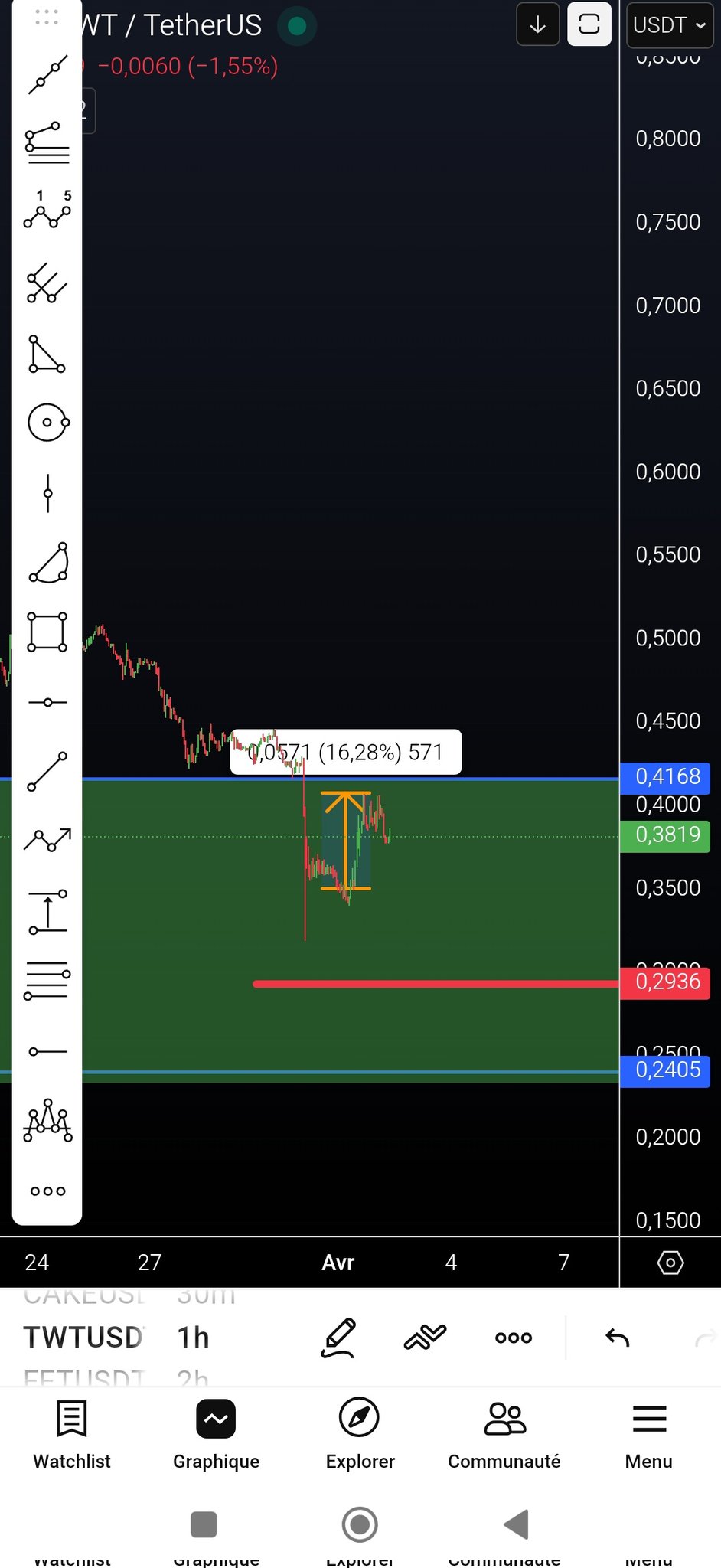Image resolution: width=721 pixels, height=1568 pixels.
Task: Select the trend line drawing tool
Action: 47,75
